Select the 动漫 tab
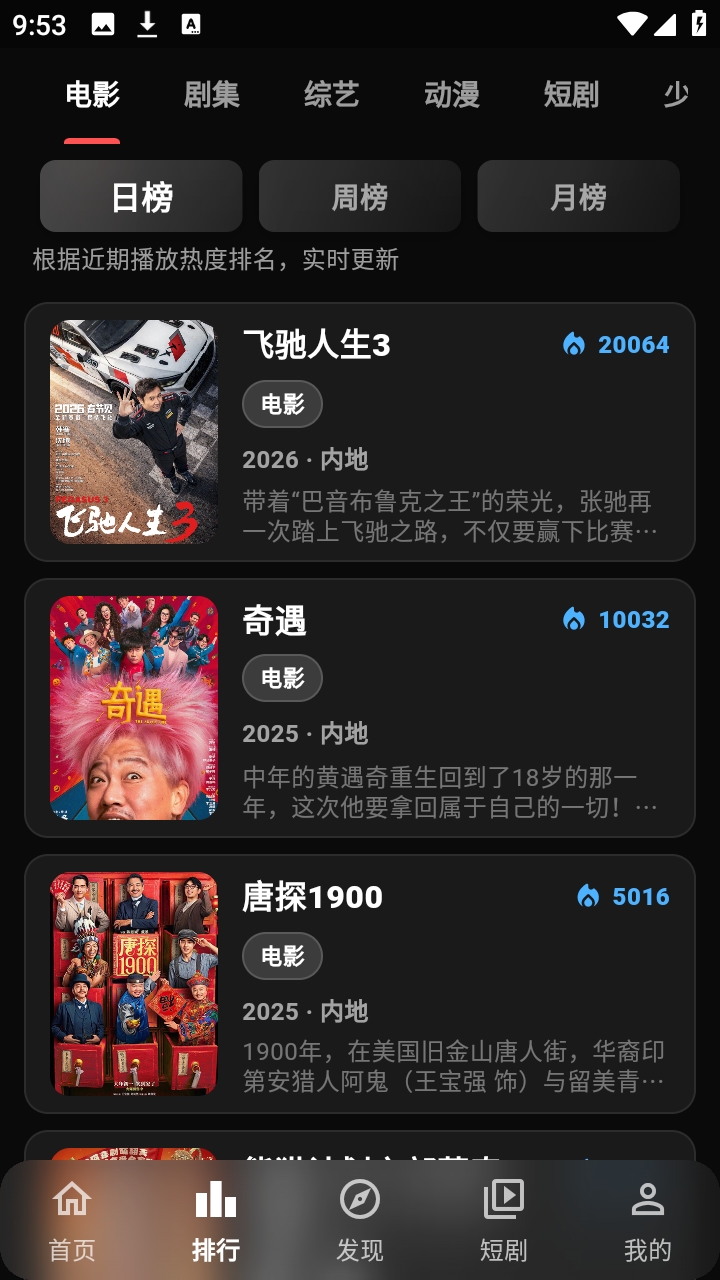 pyautogui.click(x=452, y=95)
